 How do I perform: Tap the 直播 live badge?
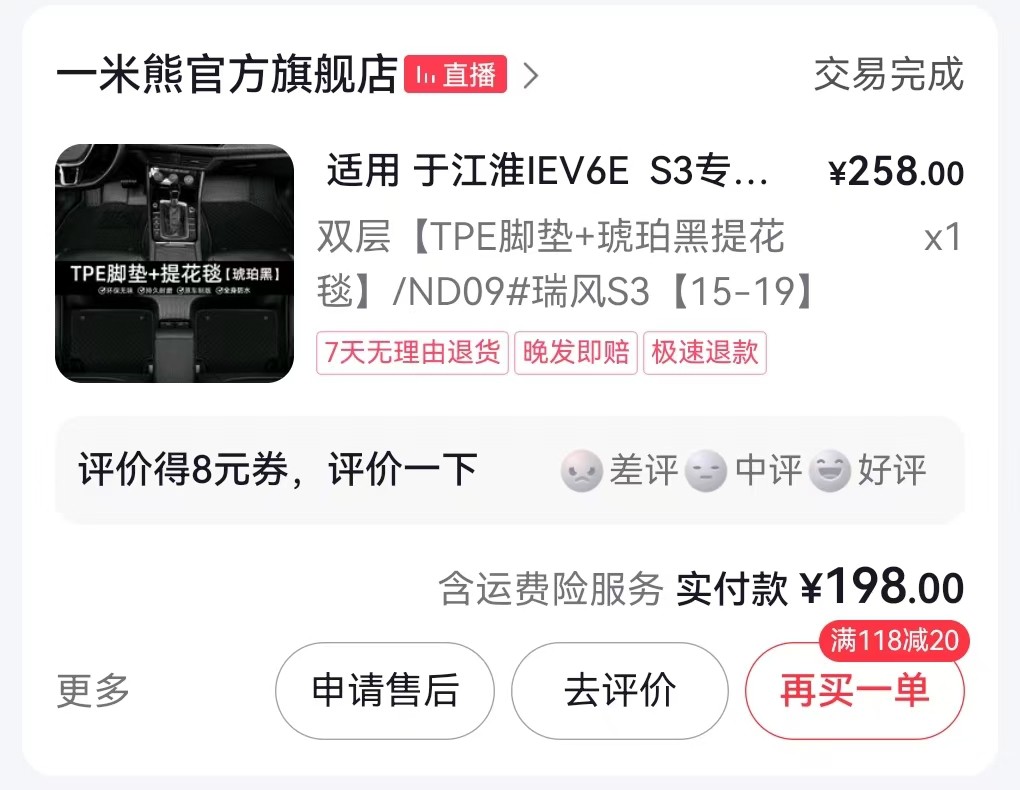[455, 75]
